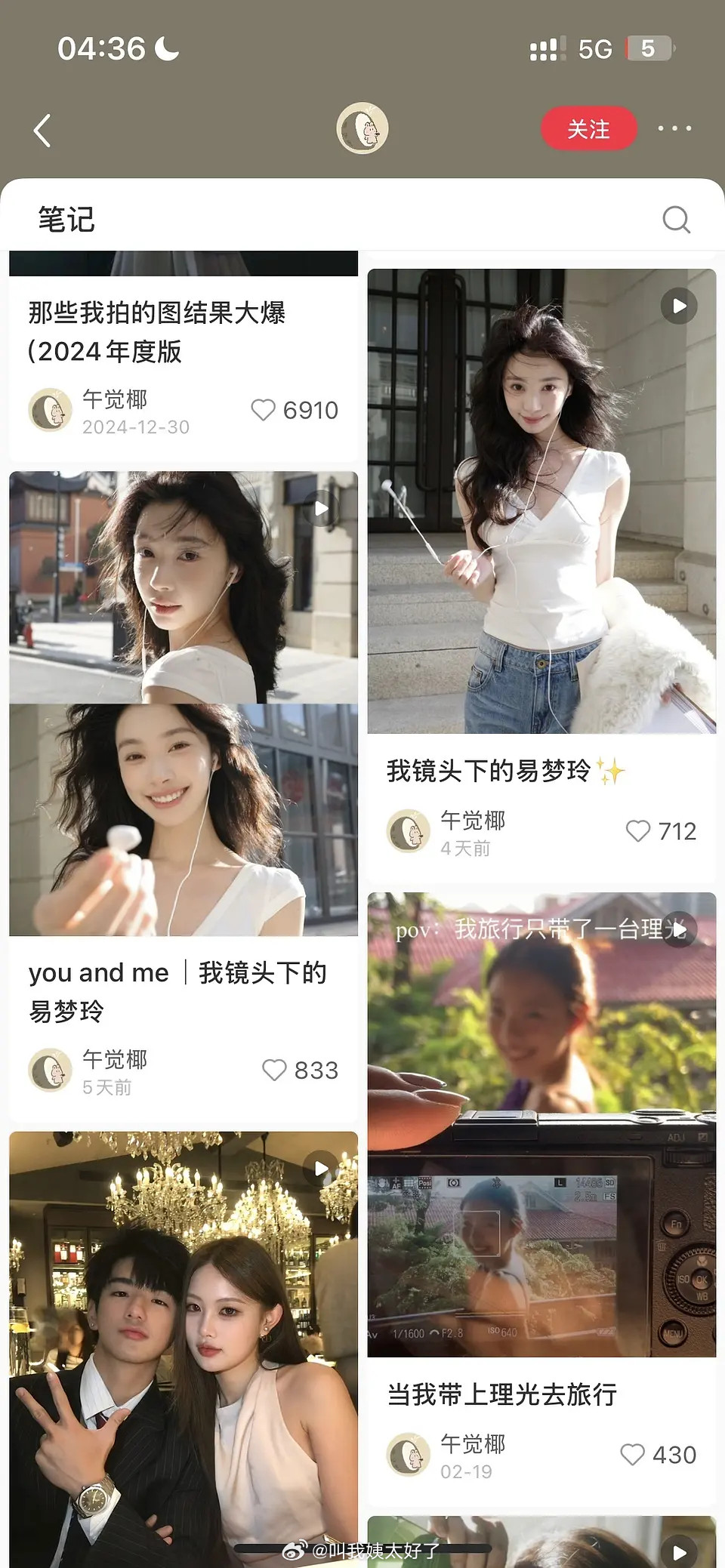
Task: Play the you and me video post
Action: (320, 508)
